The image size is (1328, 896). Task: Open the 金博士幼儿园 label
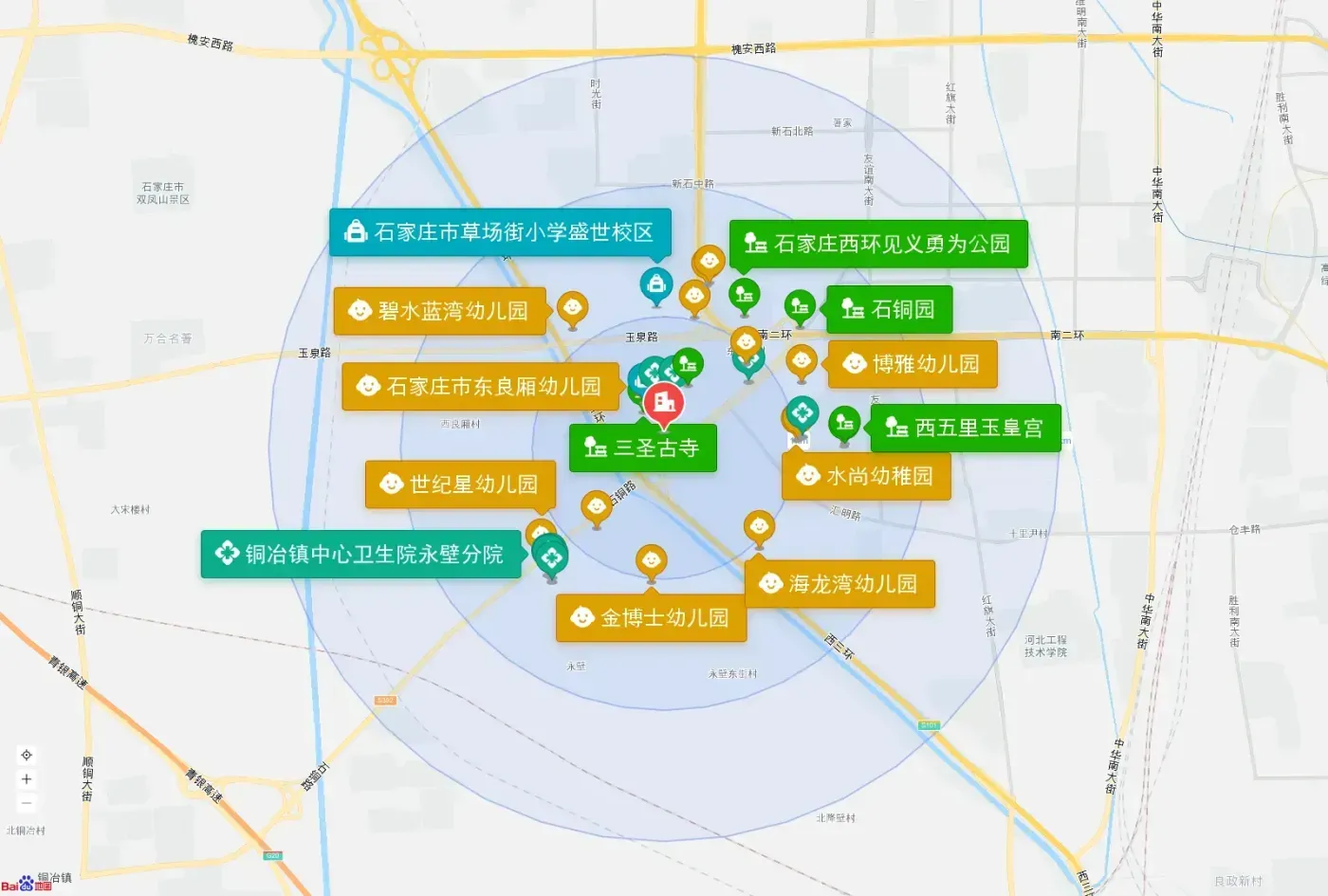click(651, 618)
